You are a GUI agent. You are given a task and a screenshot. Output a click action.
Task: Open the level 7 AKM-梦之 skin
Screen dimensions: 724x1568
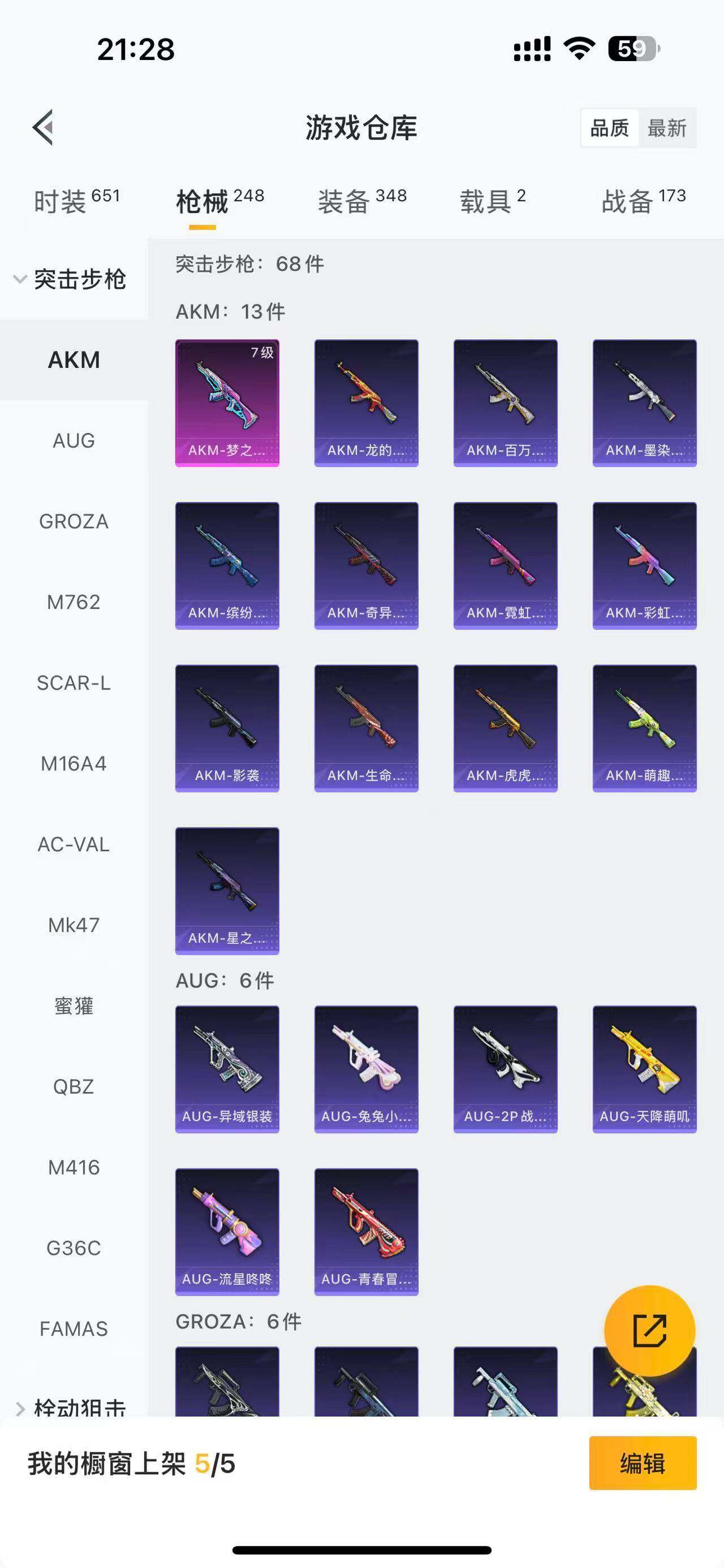227,403
